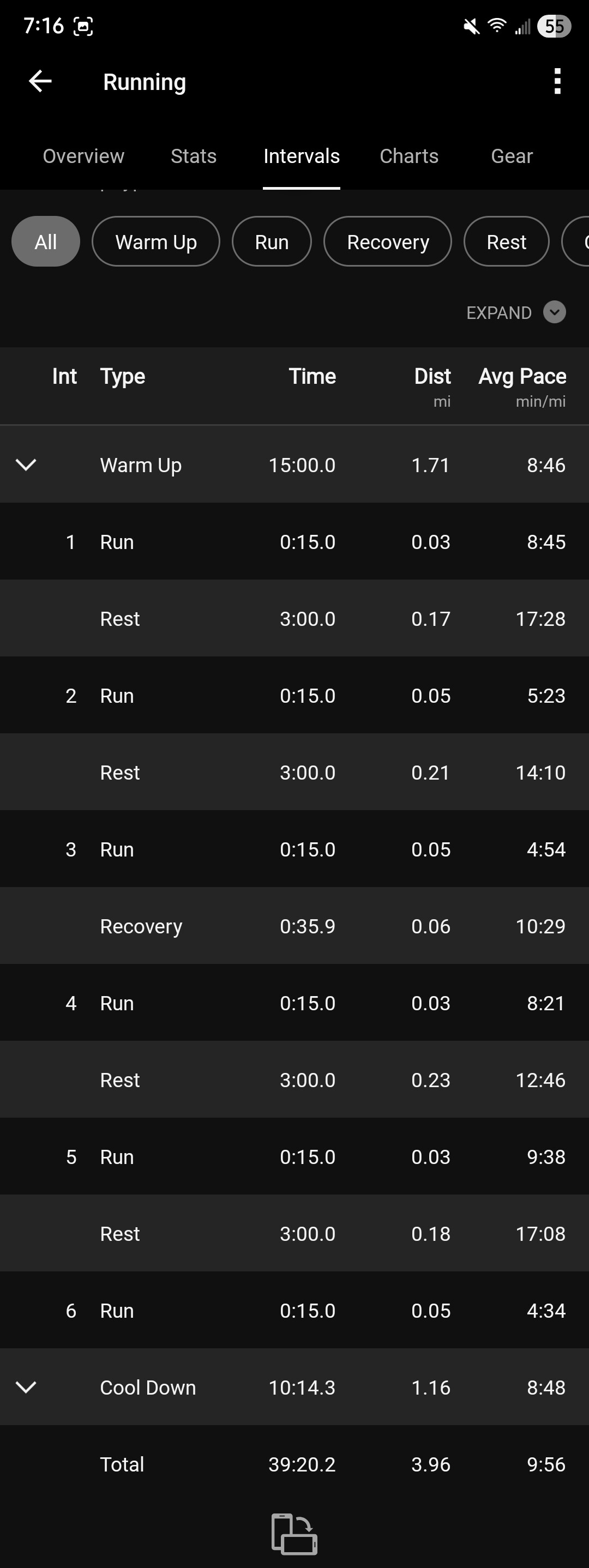This screenshot has width=589, height=1568.
Task: Filter intervals by Recovery
Action: [387, 242]
